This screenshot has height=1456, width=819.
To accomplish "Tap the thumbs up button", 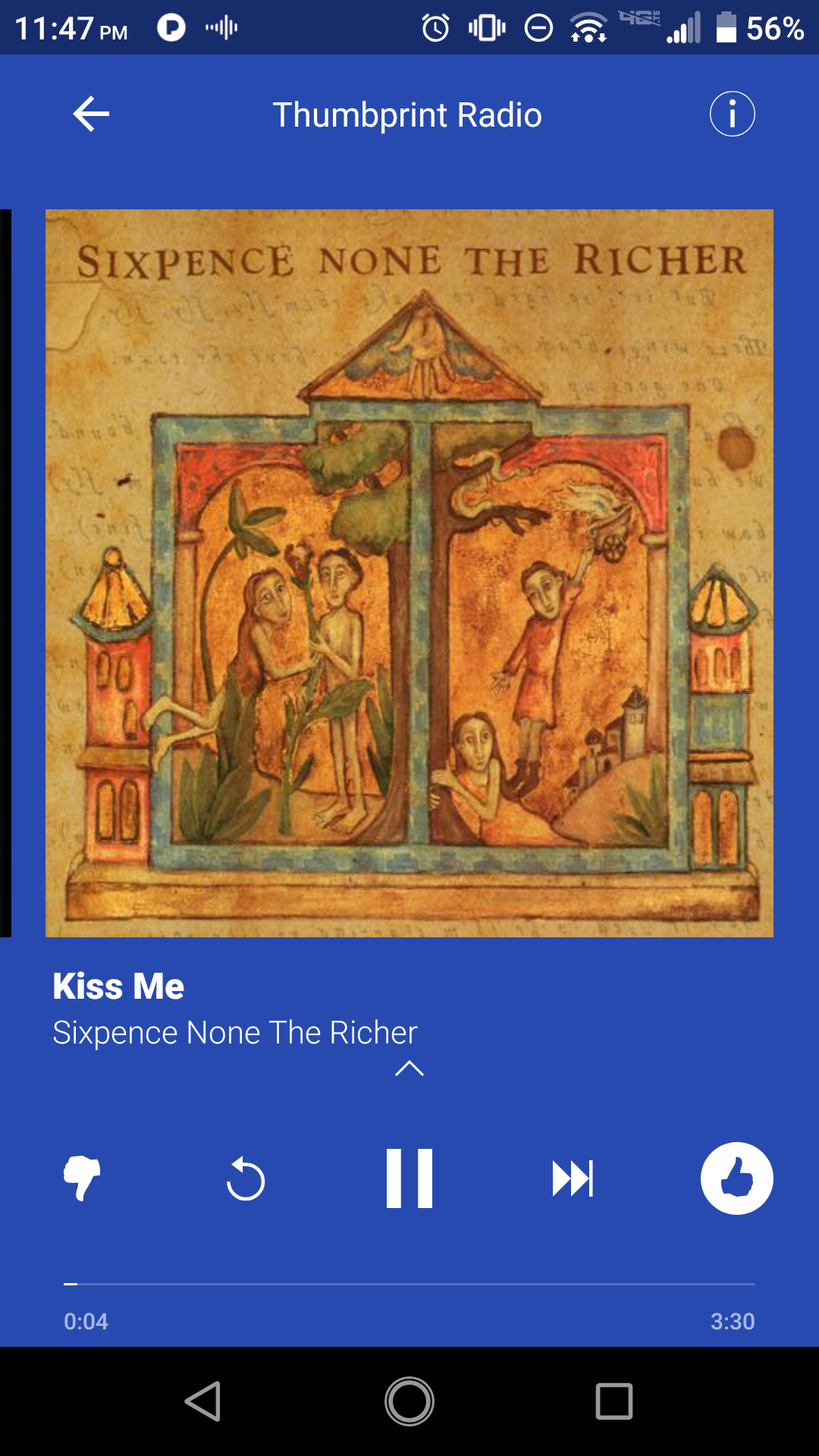I will click(x=736, y=1178).
